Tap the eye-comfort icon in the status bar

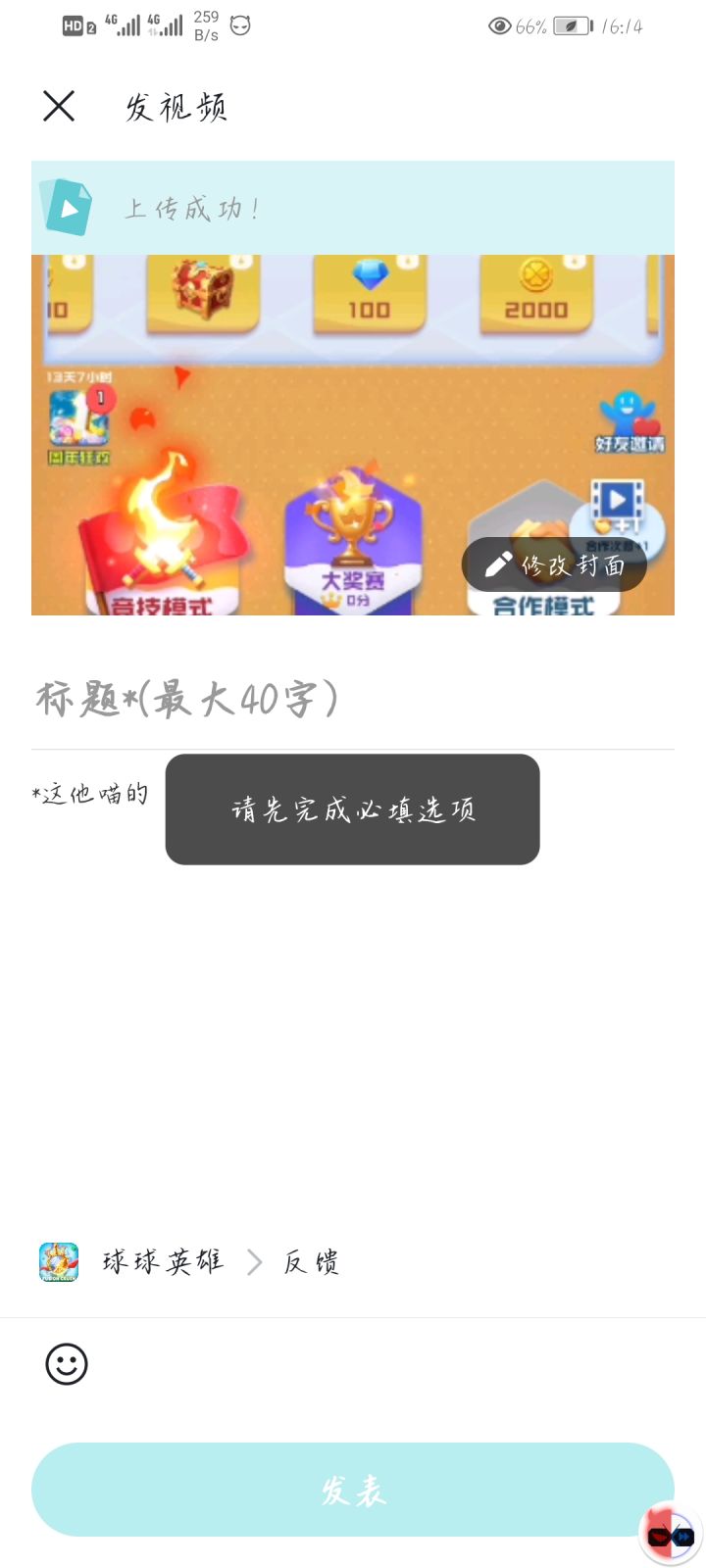click(499, 26)
